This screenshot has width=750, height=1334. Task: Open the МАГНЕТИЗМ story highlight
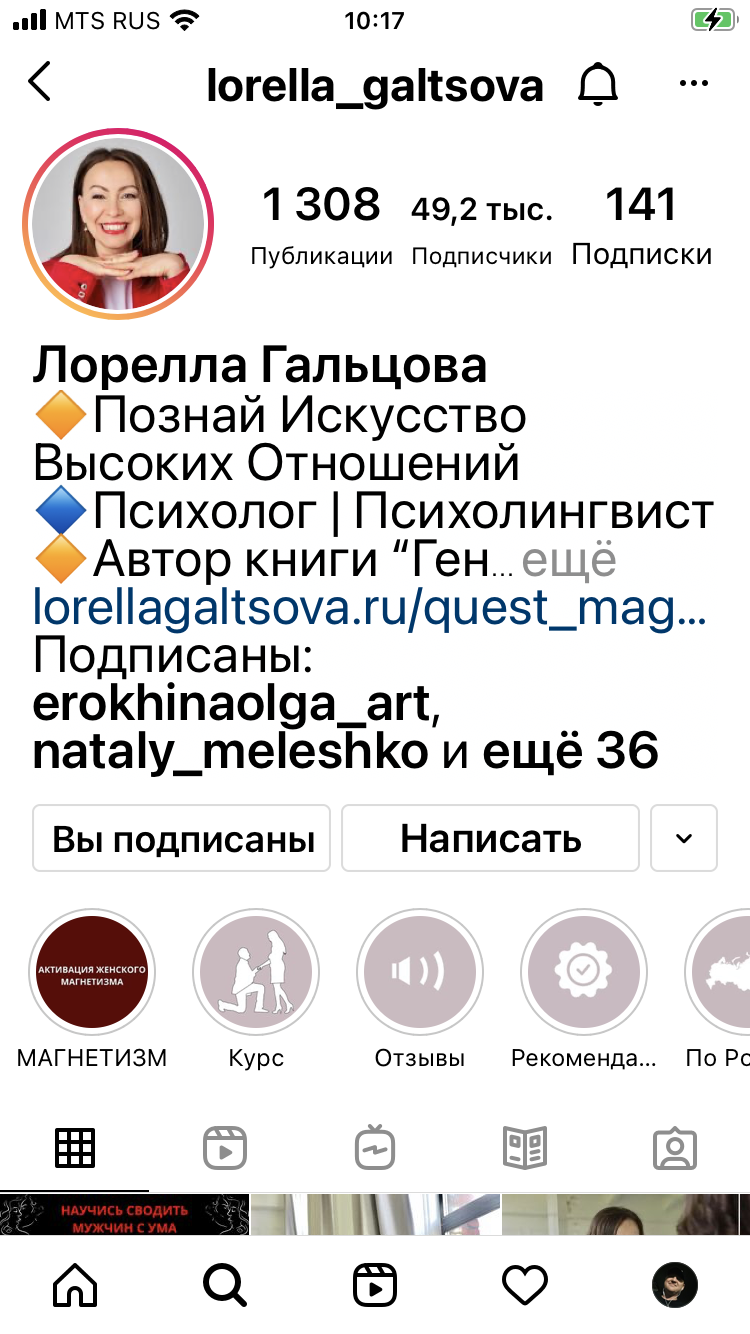click(x=92, y=972)
